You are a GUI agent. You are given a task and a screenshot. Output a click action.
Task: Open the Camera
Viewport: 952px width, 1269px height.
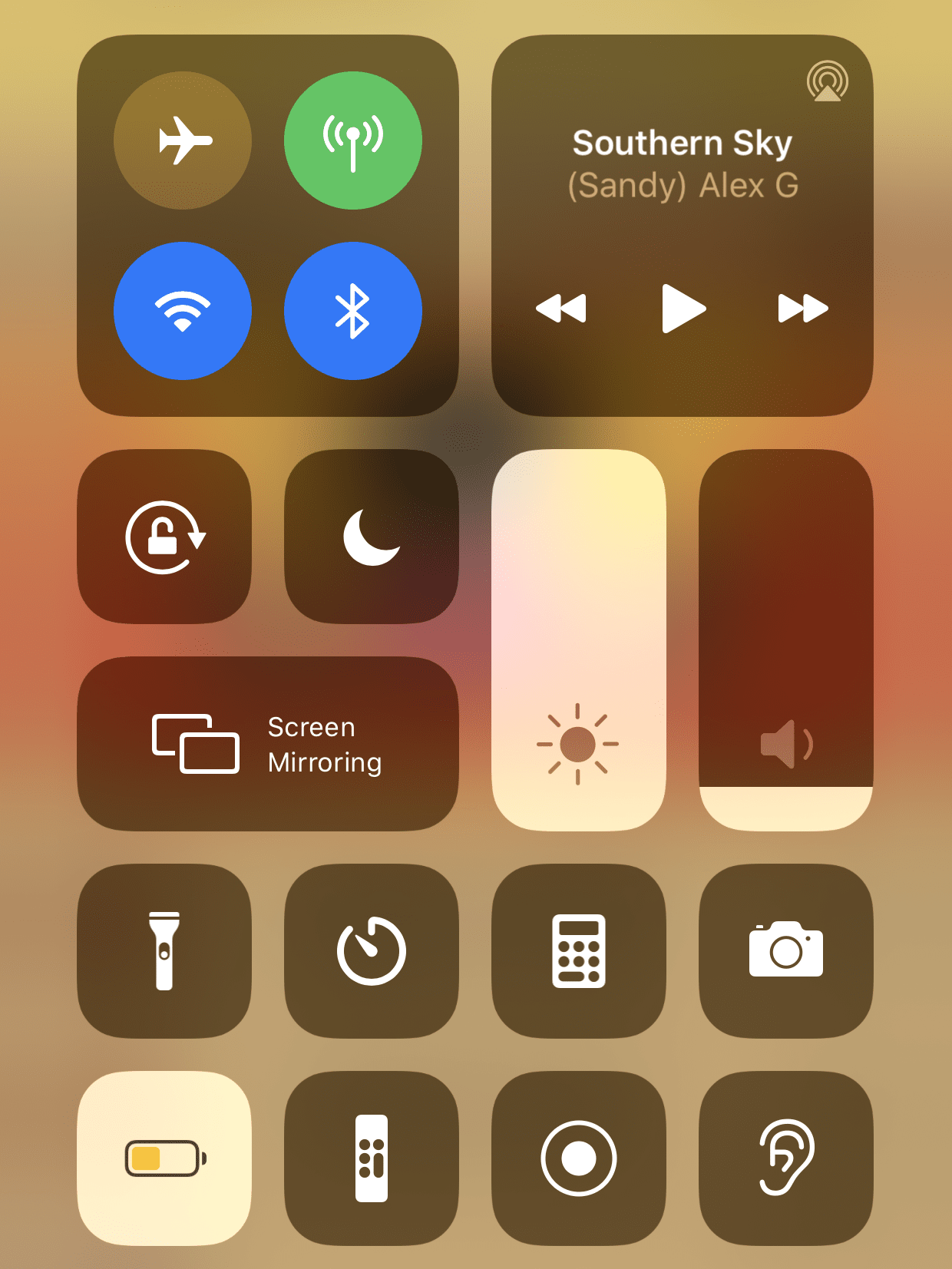pos(785,952)
